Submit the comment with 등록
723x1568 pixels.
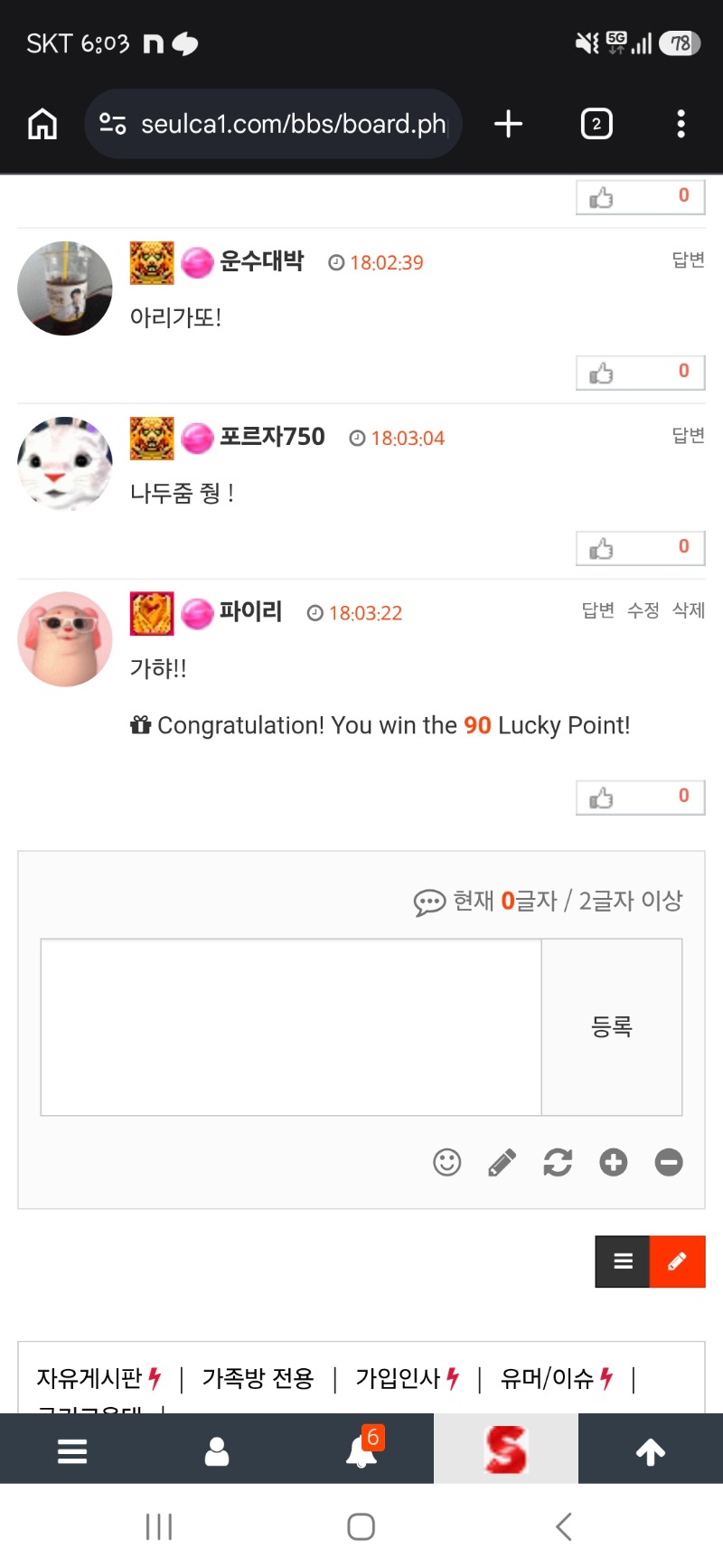[x=612, y=1027]
